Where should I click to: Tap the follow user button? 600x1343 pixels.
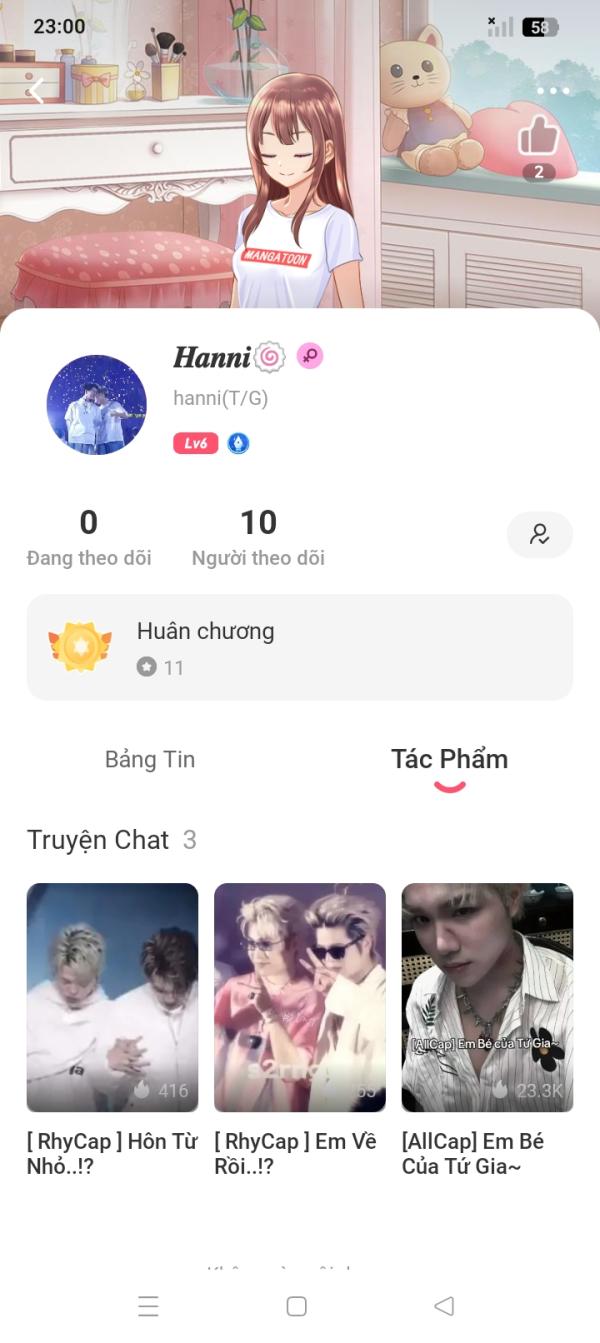(539, 534)
